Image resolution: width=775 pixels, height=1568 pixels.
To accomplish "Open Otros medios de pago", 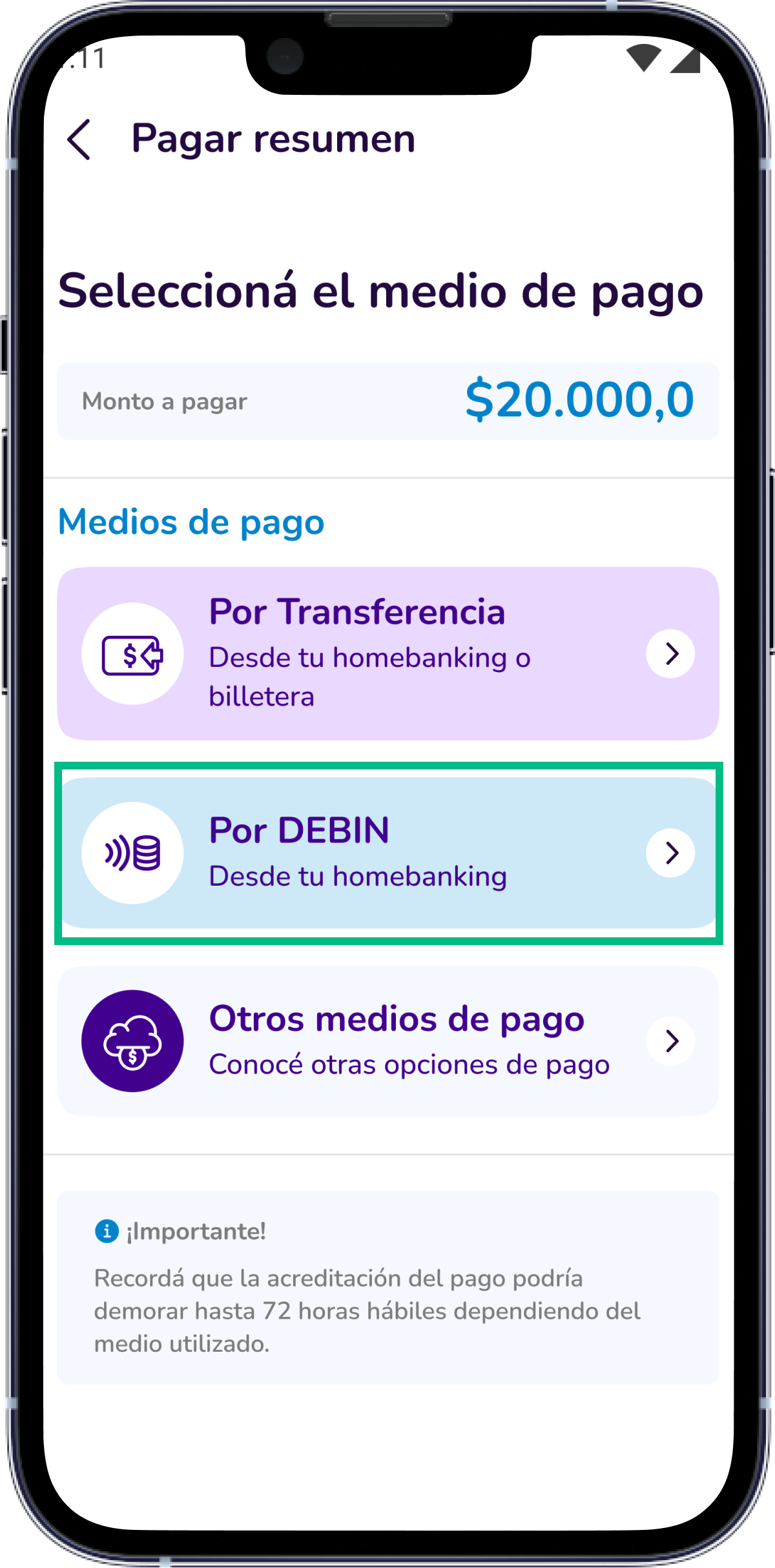I will click(387, 1041).
